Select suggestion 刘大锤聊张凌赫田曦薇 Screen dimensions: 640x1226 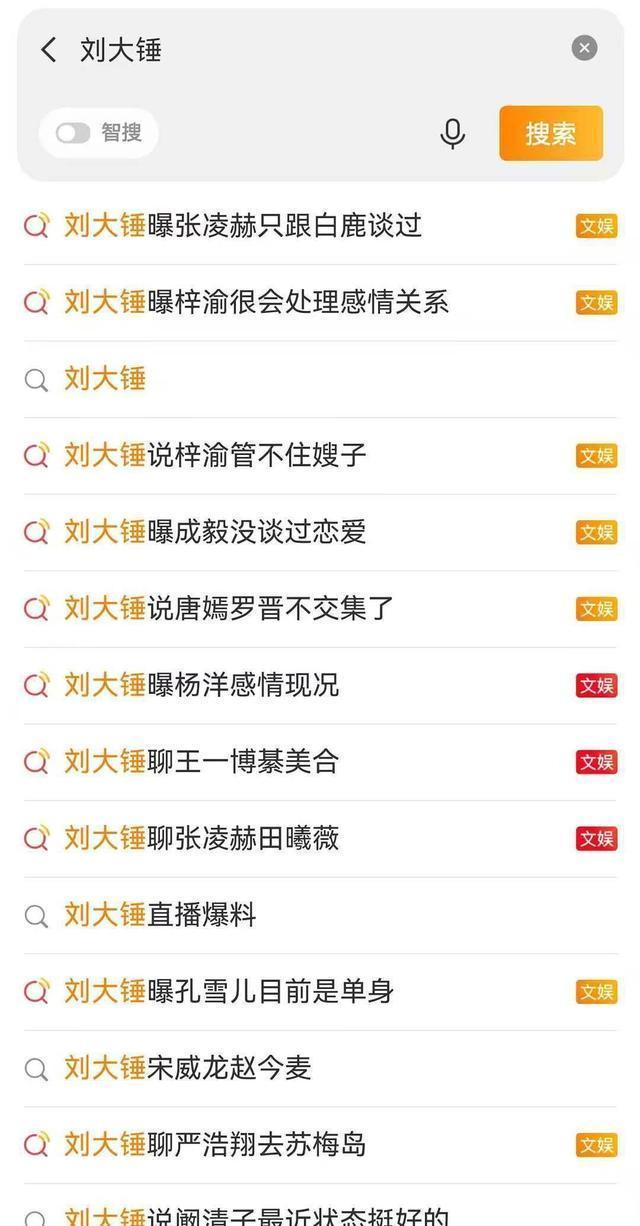(202, 838)
